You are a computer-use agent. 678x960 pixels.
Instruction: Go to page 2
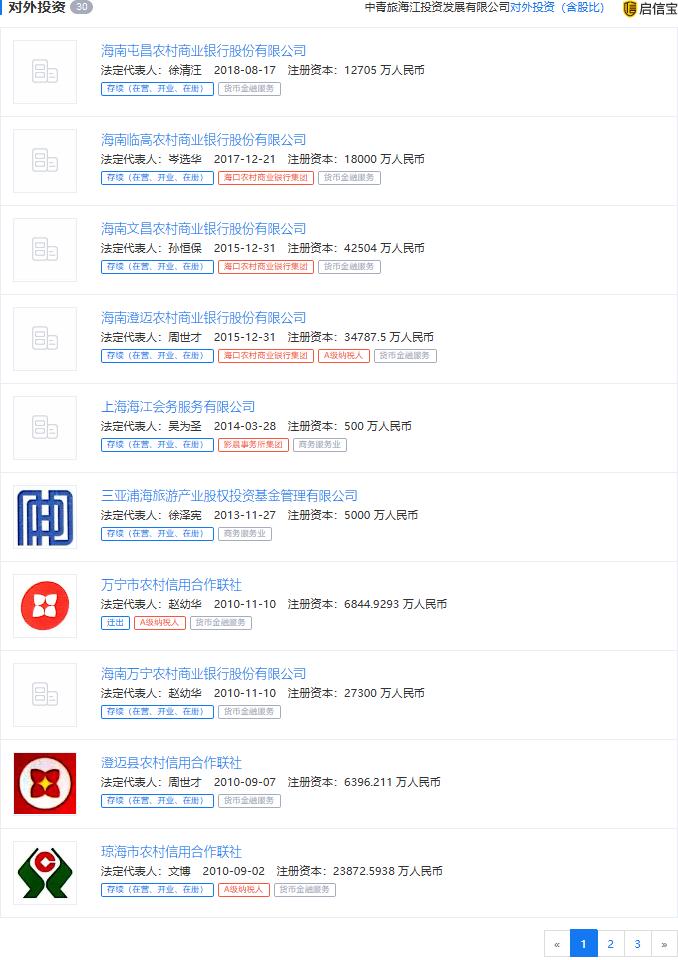610,943
